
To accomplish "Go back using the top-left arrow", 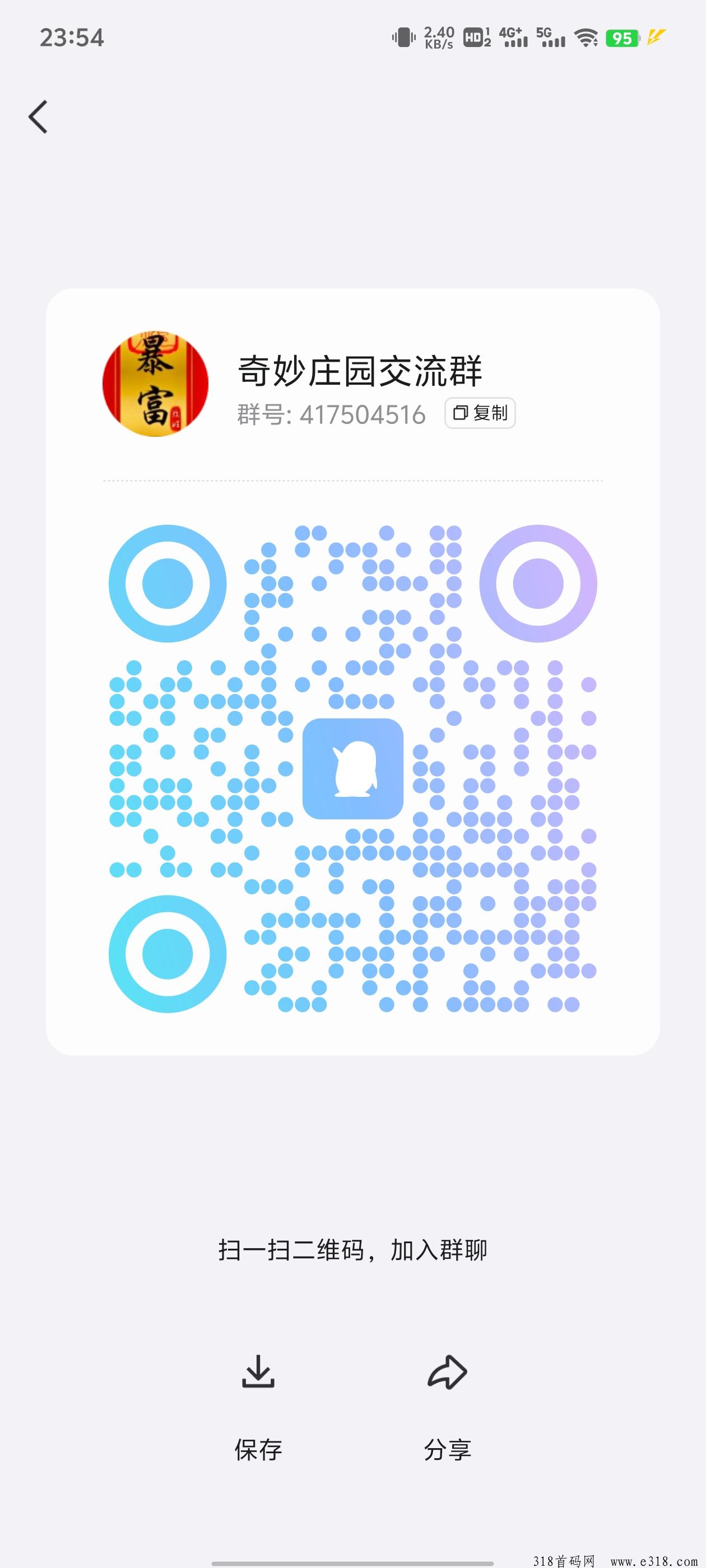I will point(38,116).
